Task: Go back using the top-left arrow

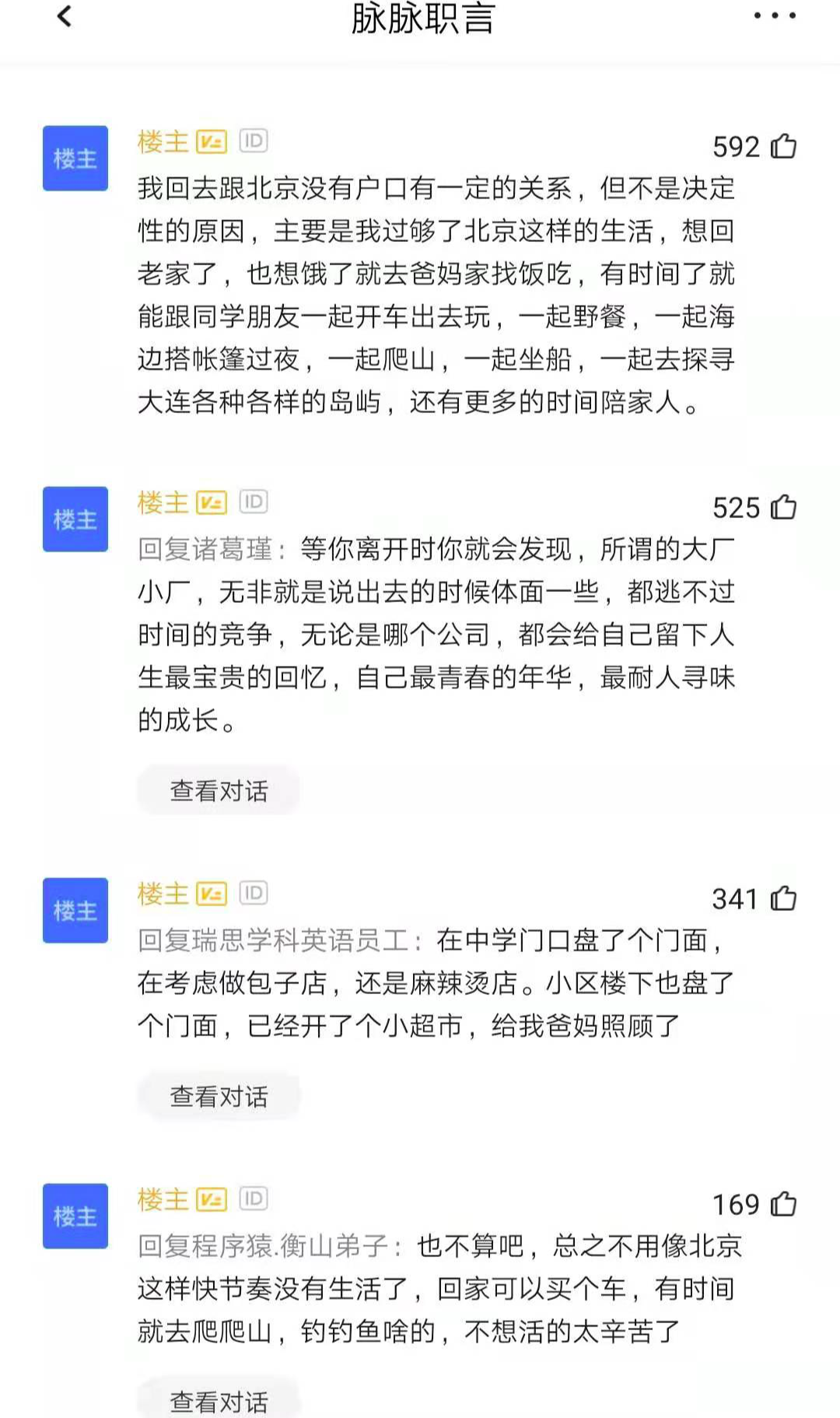Action: [x=65, y=16]
